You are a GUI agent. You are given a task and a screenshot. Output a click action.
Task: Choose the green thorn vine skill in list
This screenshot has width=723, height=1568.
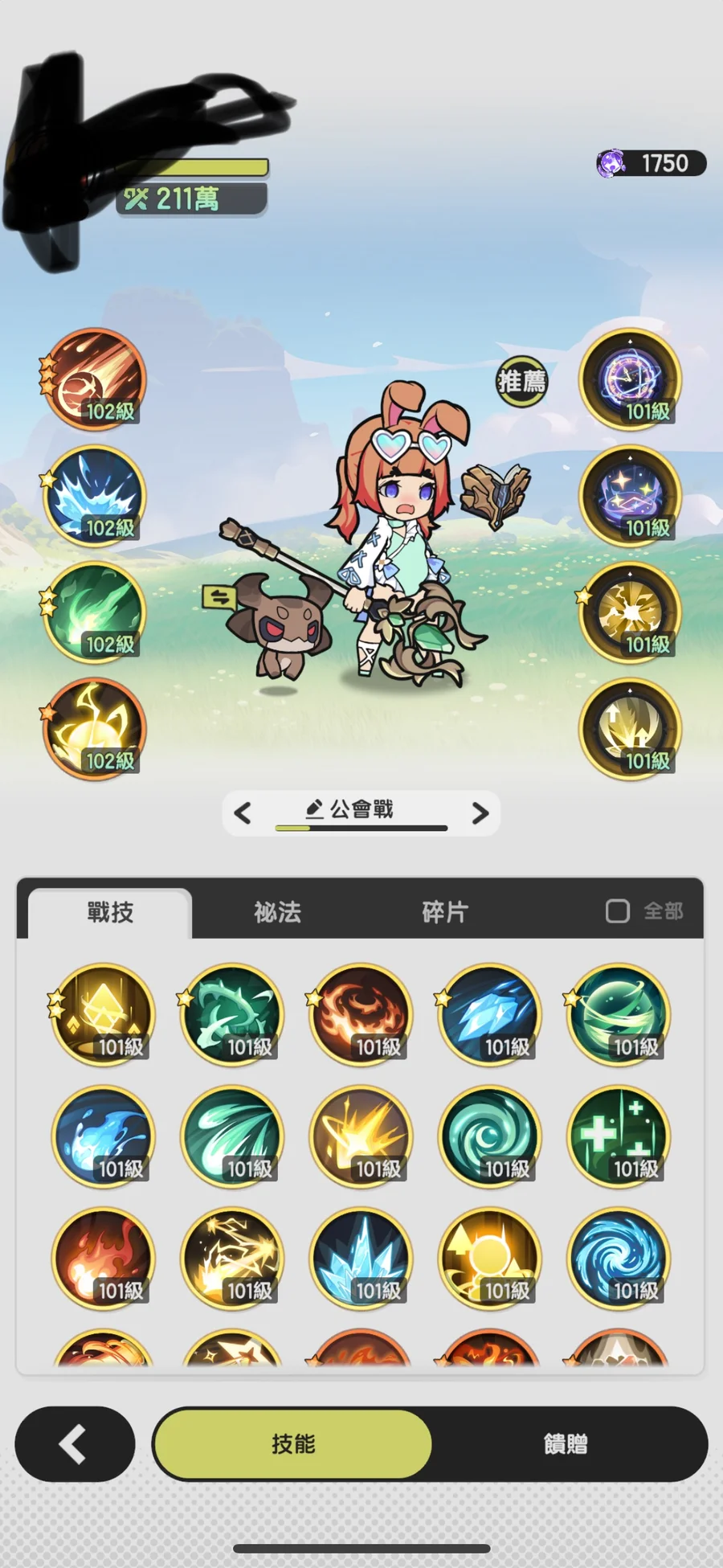click(232, 1014)
